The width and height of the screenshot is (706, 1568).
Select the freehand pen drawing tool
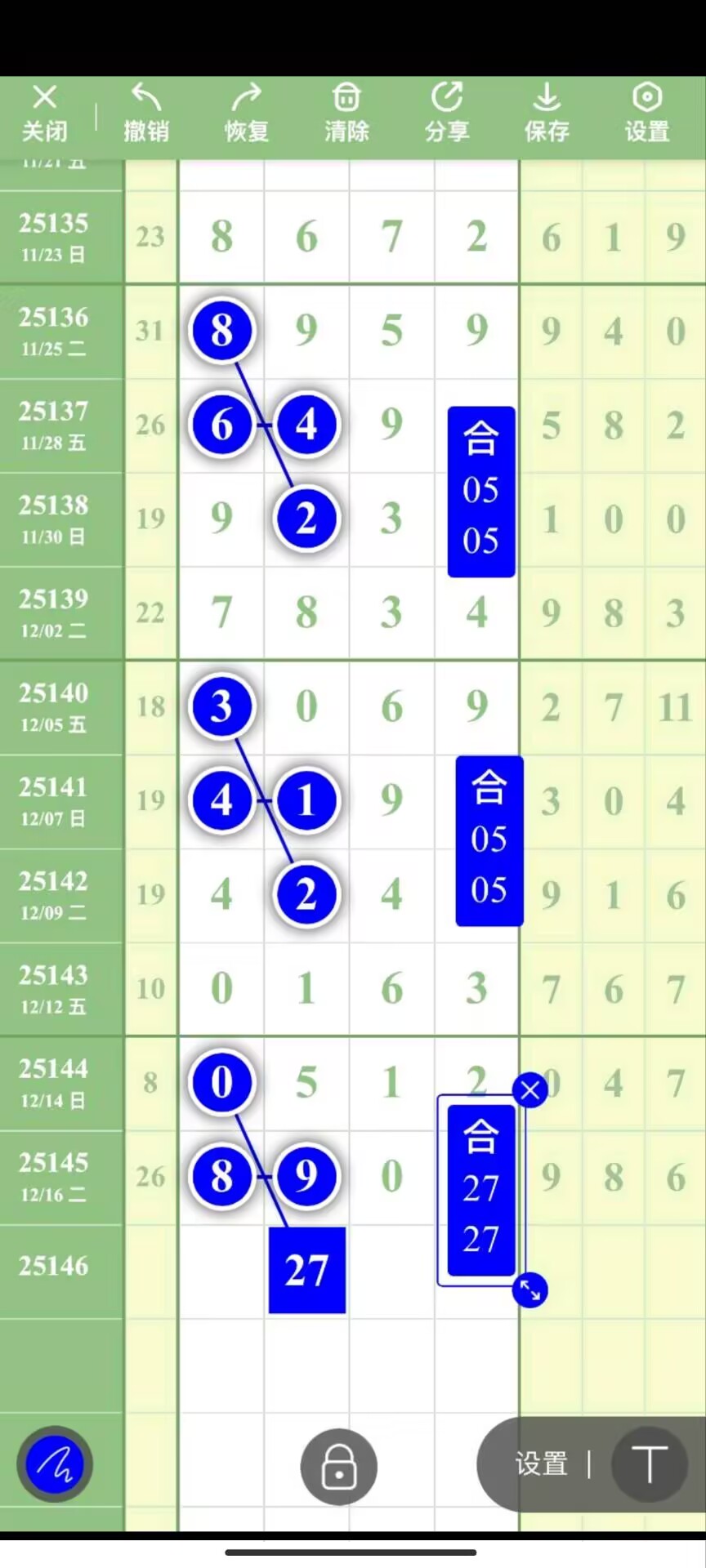click(55, 1464)
